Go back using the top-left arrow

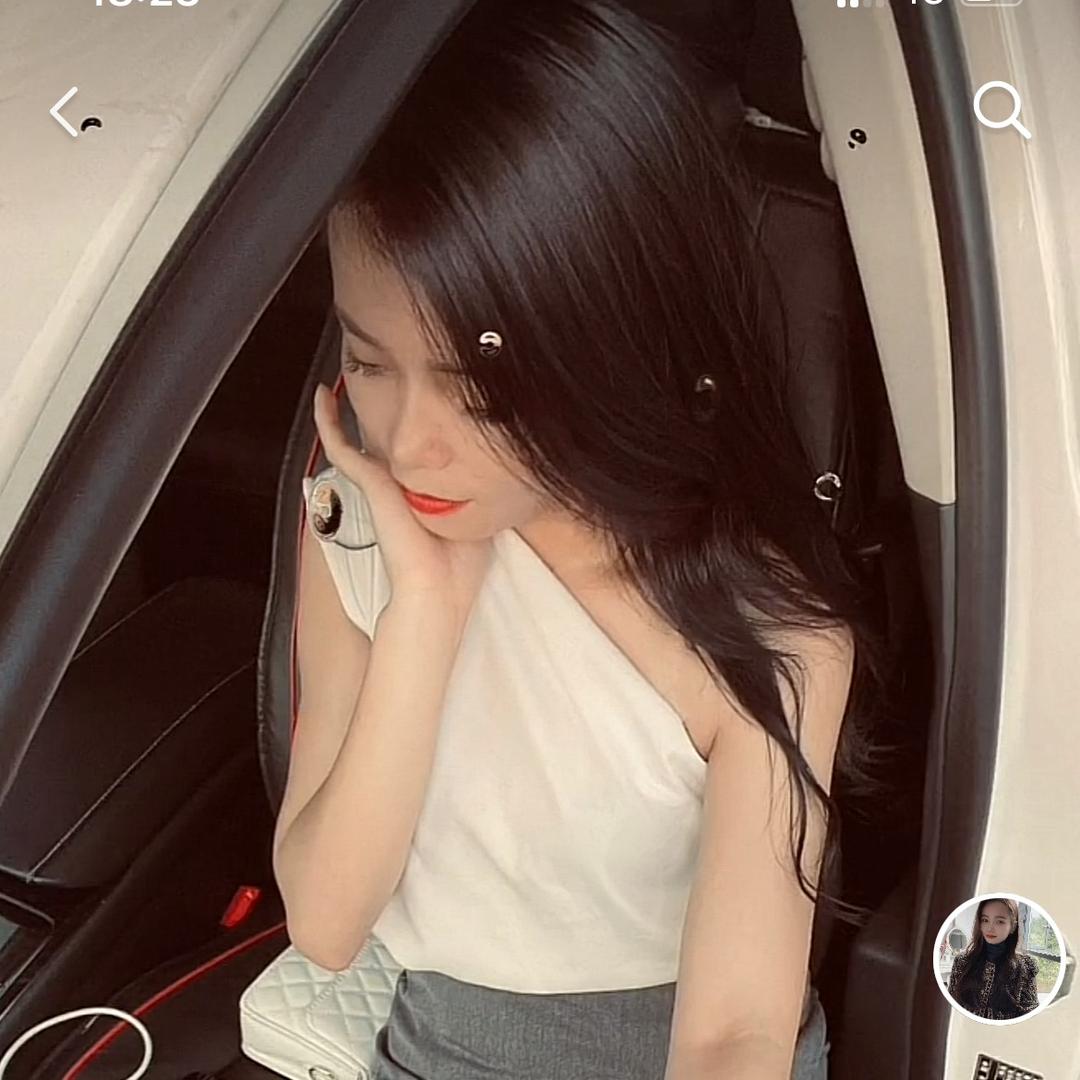65,111
